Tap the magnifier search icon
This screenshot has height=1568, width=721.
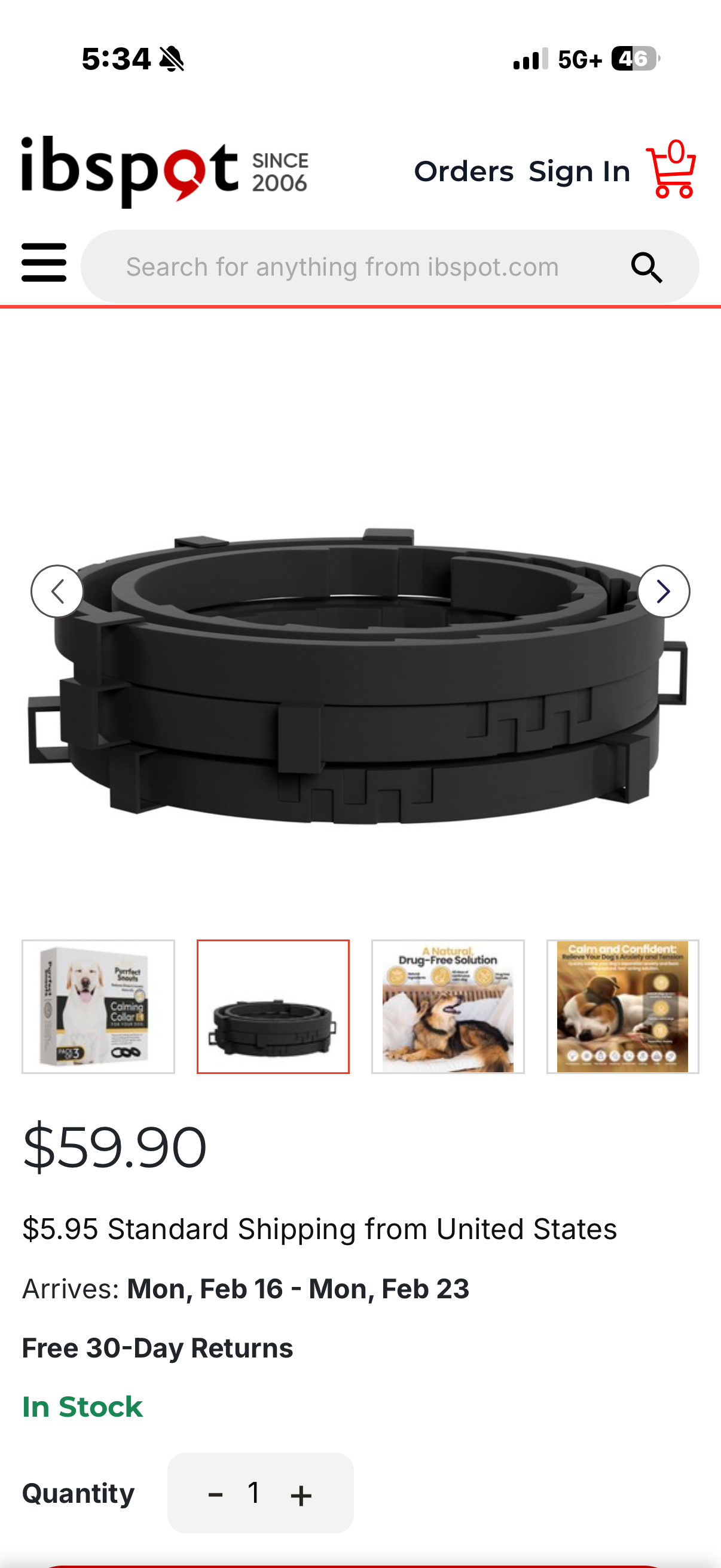click(x=646, y=268)
